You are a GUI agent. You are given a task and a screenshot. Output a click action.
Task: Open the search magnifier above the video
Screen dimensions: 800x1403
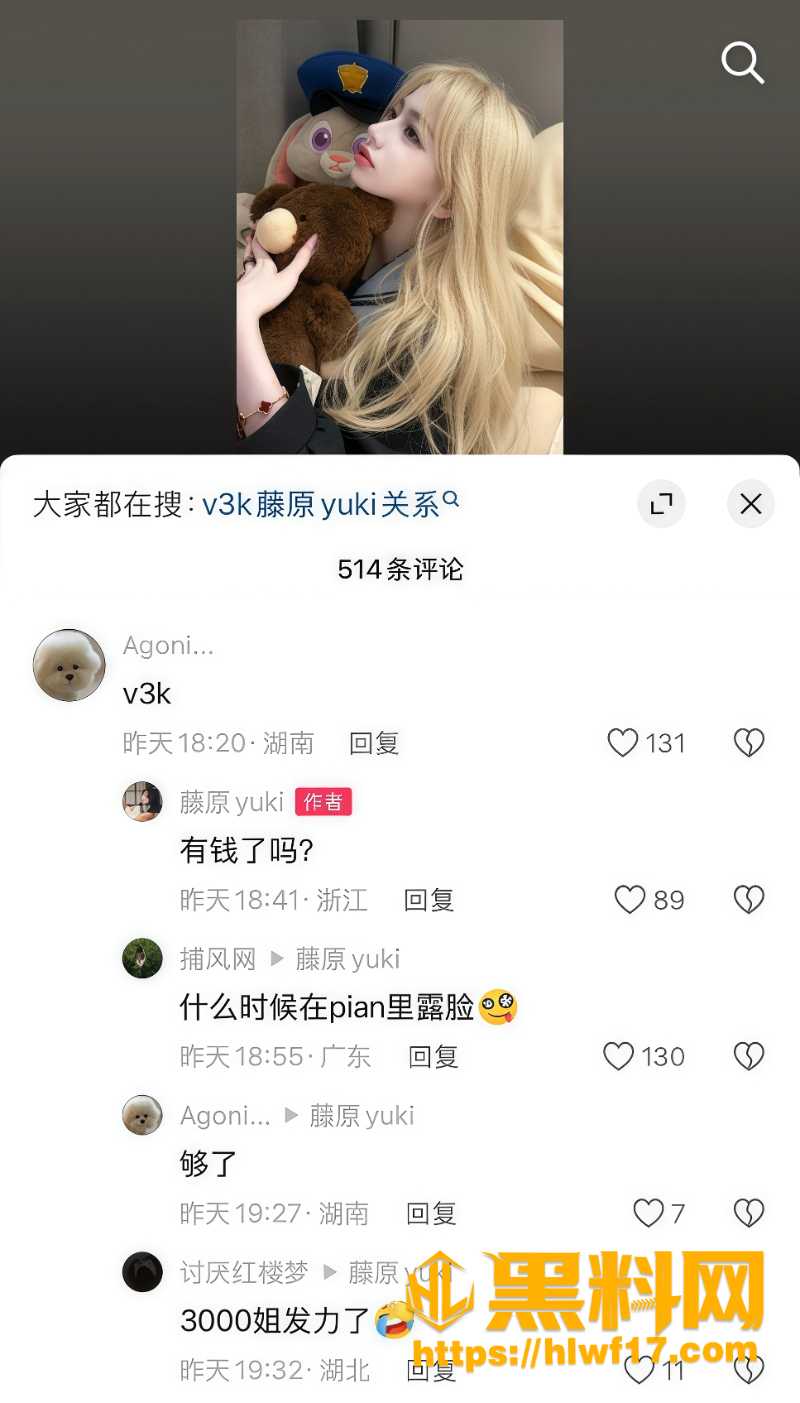pyautogui.click(x=743, y=63)
